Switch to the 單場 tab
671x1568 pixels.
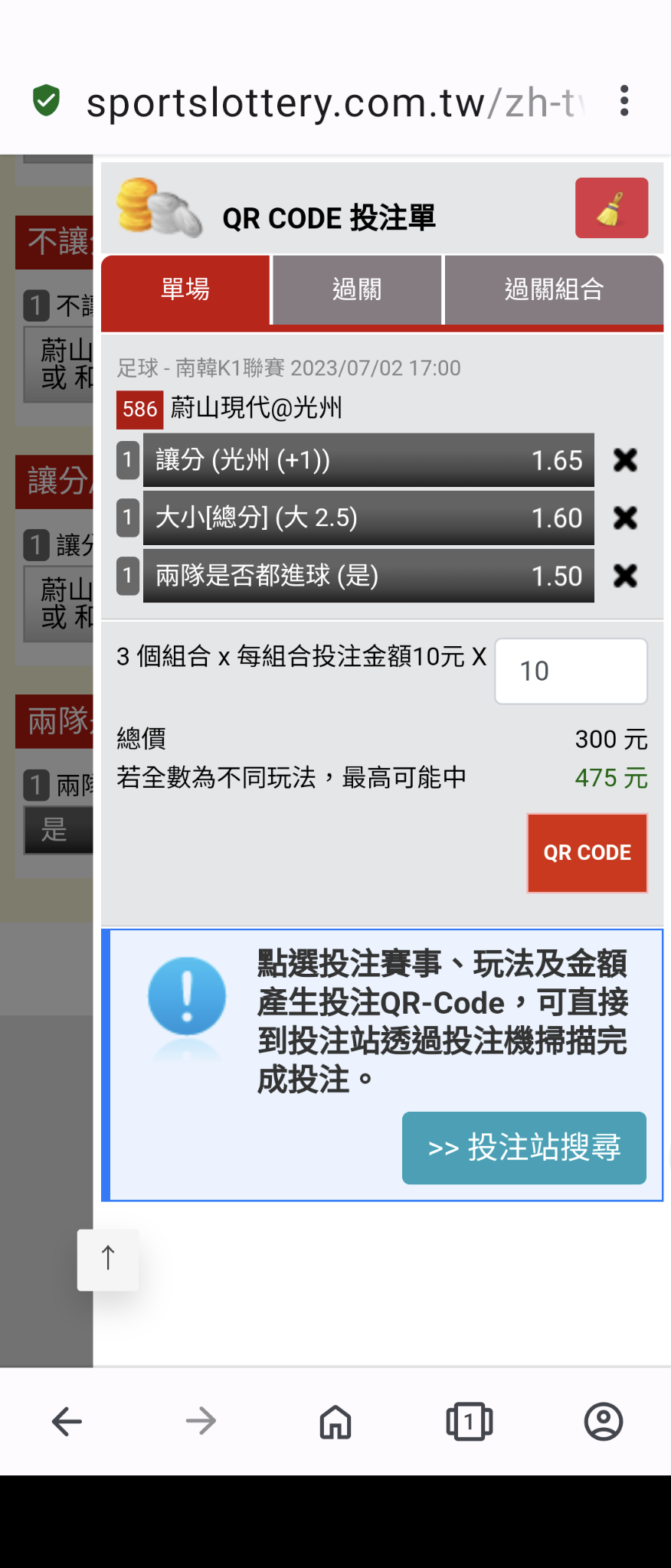(x=185, y=290)
